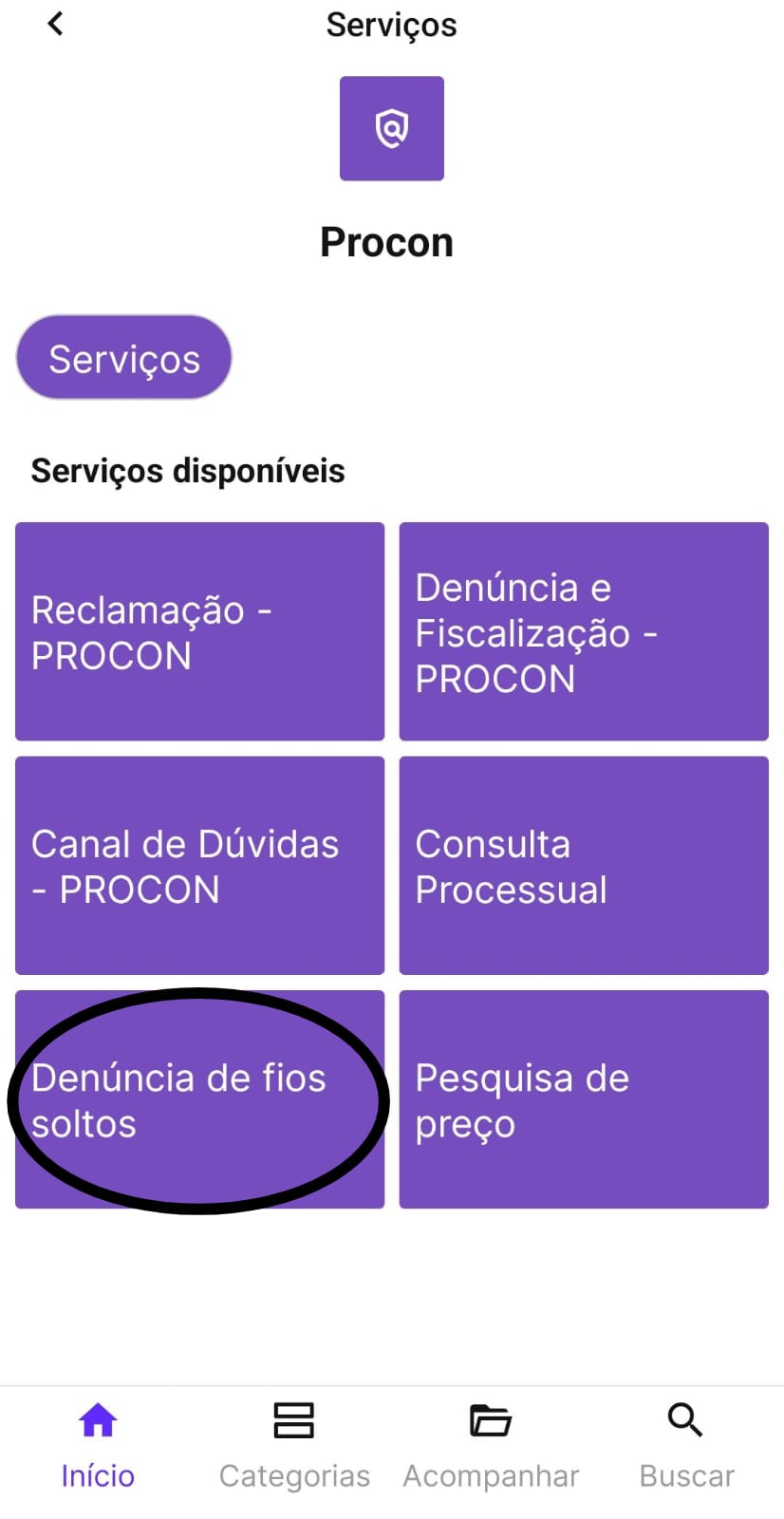Open Denúncia de fios soltos
Viewport: 784px width, 1519px height.
click(199, 1099)
